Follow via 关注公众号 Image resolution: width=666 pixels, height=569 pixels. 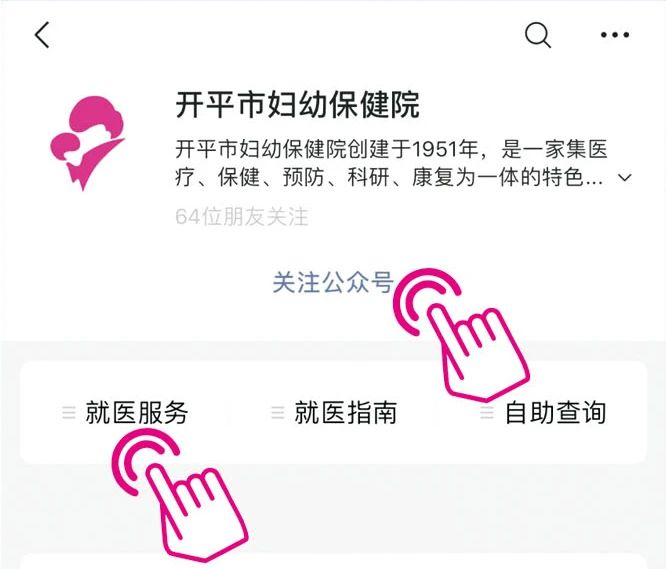click(333, 283)
